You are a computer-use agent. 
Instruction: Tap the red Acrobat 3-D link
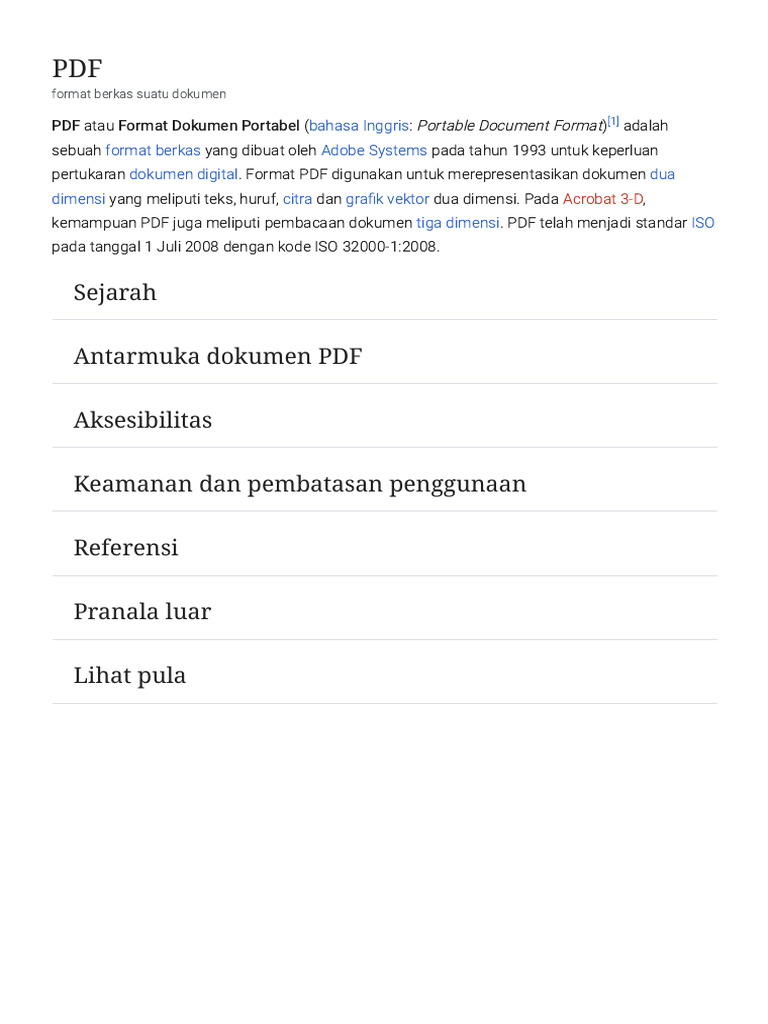603,199
